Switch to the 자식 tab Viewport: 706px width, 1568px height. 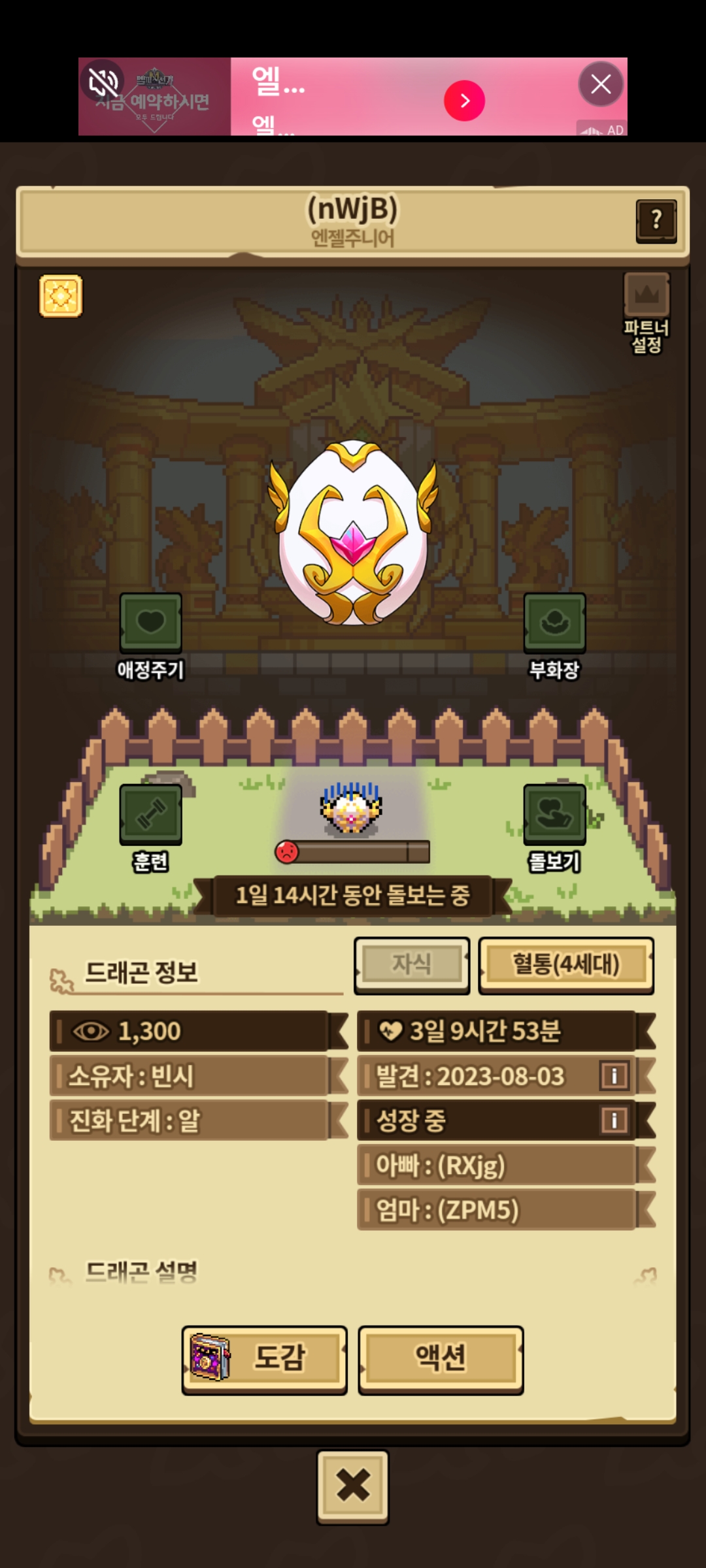(412, 964)
